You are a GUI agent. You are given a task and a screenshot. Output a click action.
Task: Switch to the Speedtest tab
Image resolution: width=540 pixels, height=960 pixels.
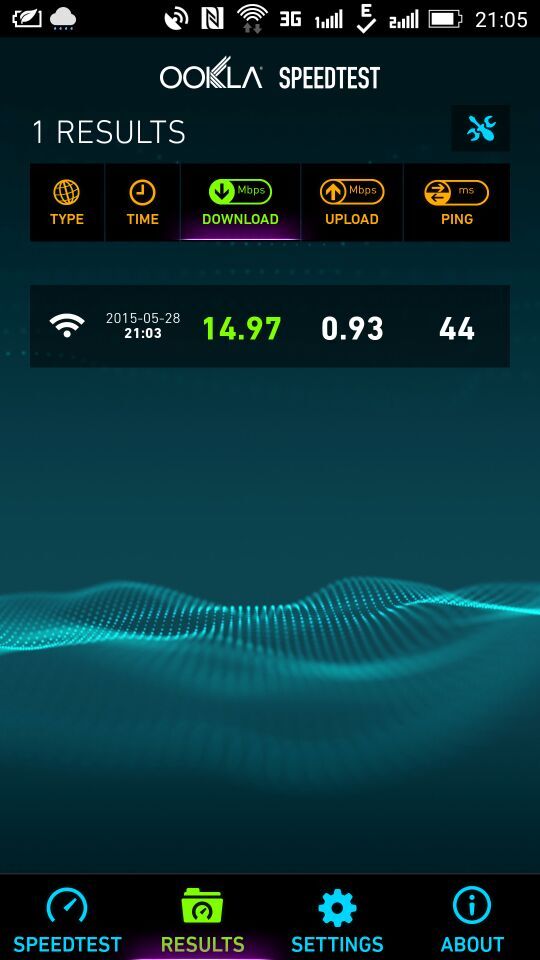click(67, 918)
